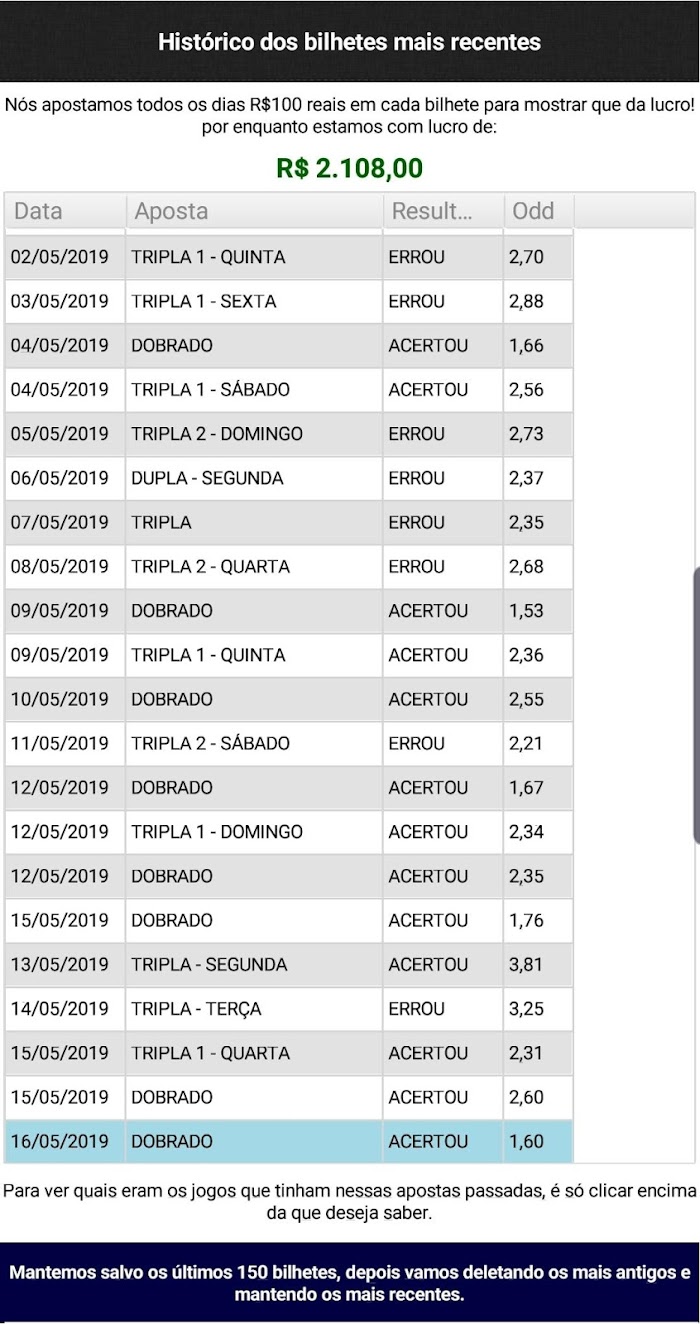The image size is (700, 1324).
Task: Open the 04/05/2019 Dobrado bet details
Action: pyautogui.click(x=289, y=345)
